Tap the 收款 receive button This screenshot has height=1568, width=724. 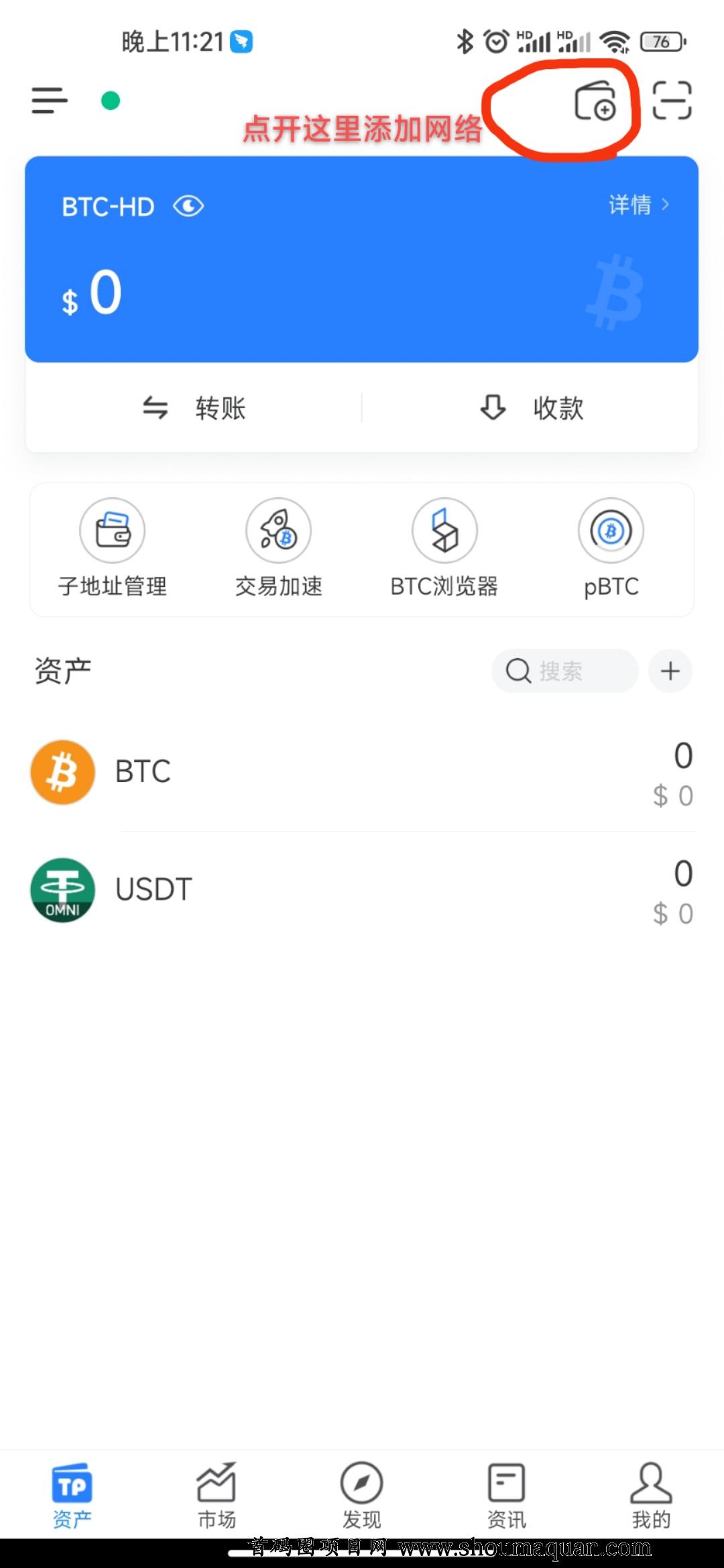coord(532,407)
